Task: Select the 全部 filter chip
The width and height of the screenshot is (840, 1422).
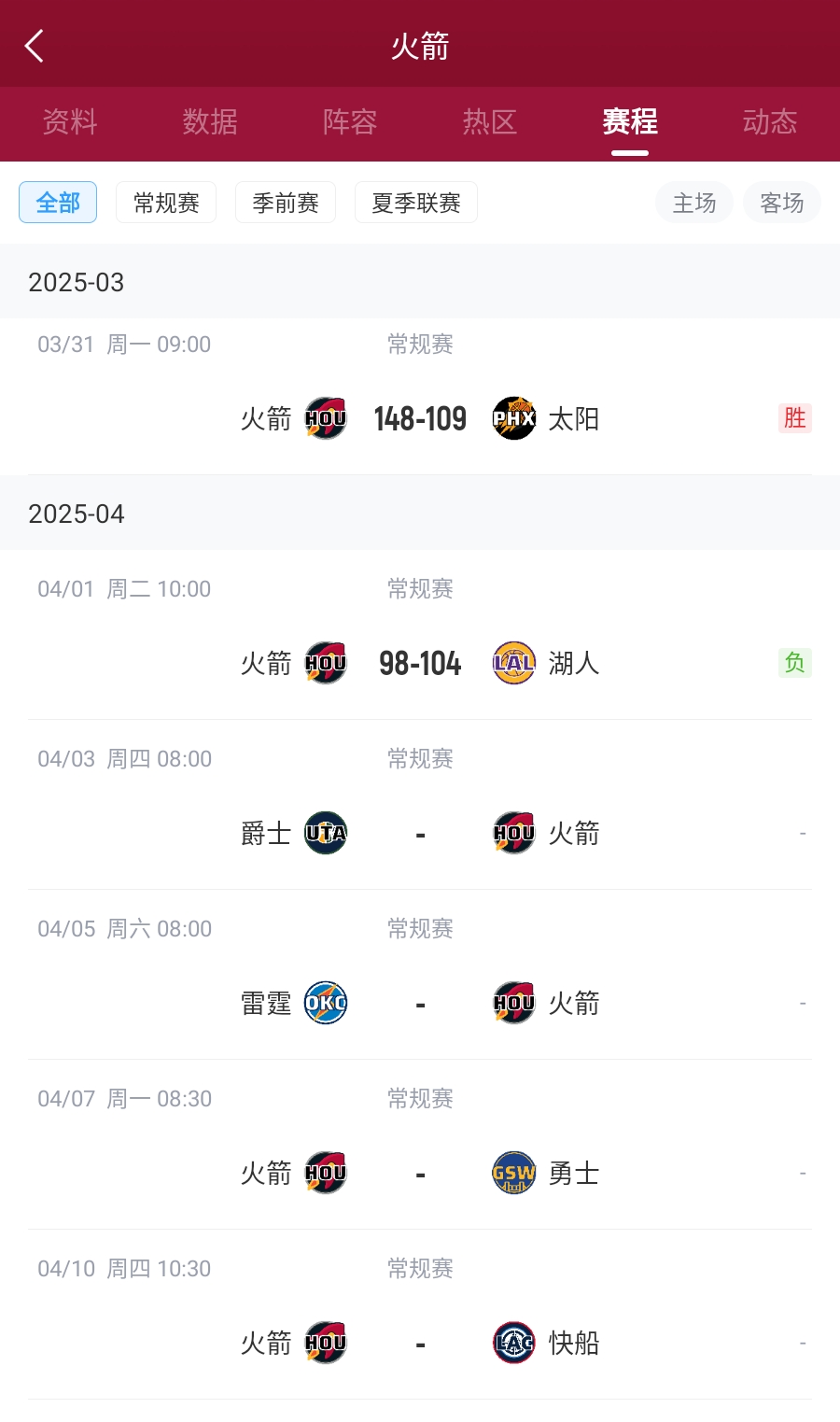Action: click(x=58, y=203)
